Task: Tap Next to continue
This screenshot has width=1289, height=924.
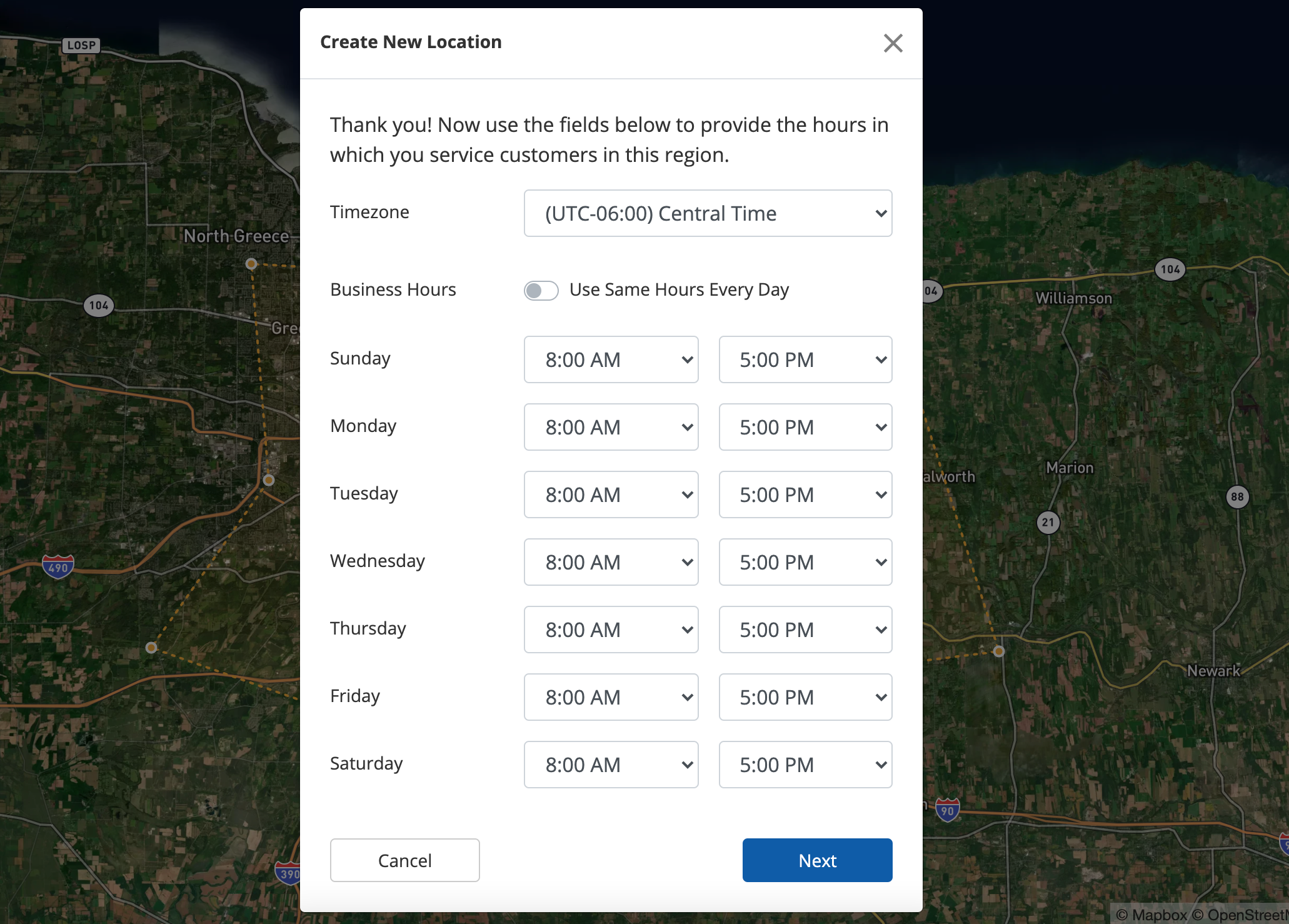Action: [817, 860]
